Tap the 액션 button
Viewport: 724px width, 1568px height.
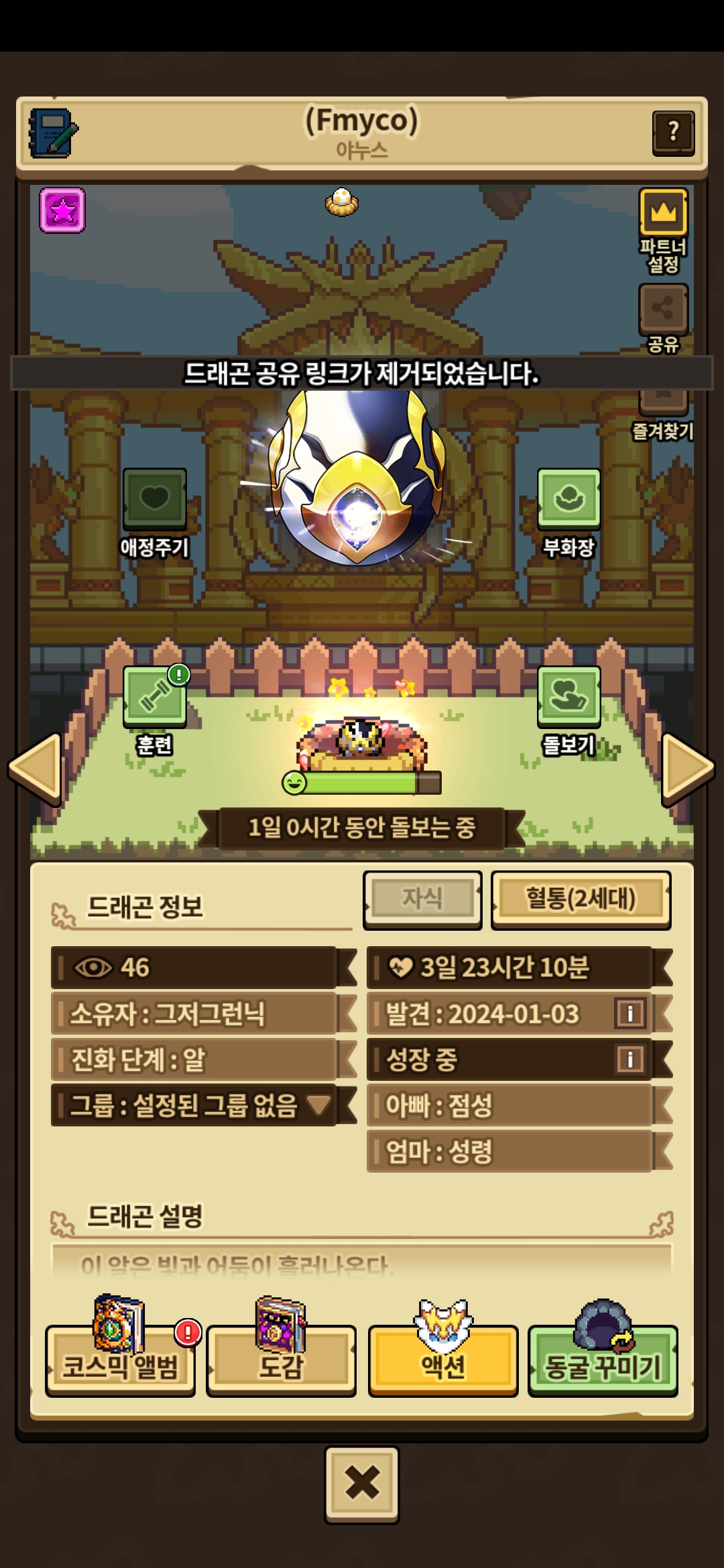tap(442, 1366)
